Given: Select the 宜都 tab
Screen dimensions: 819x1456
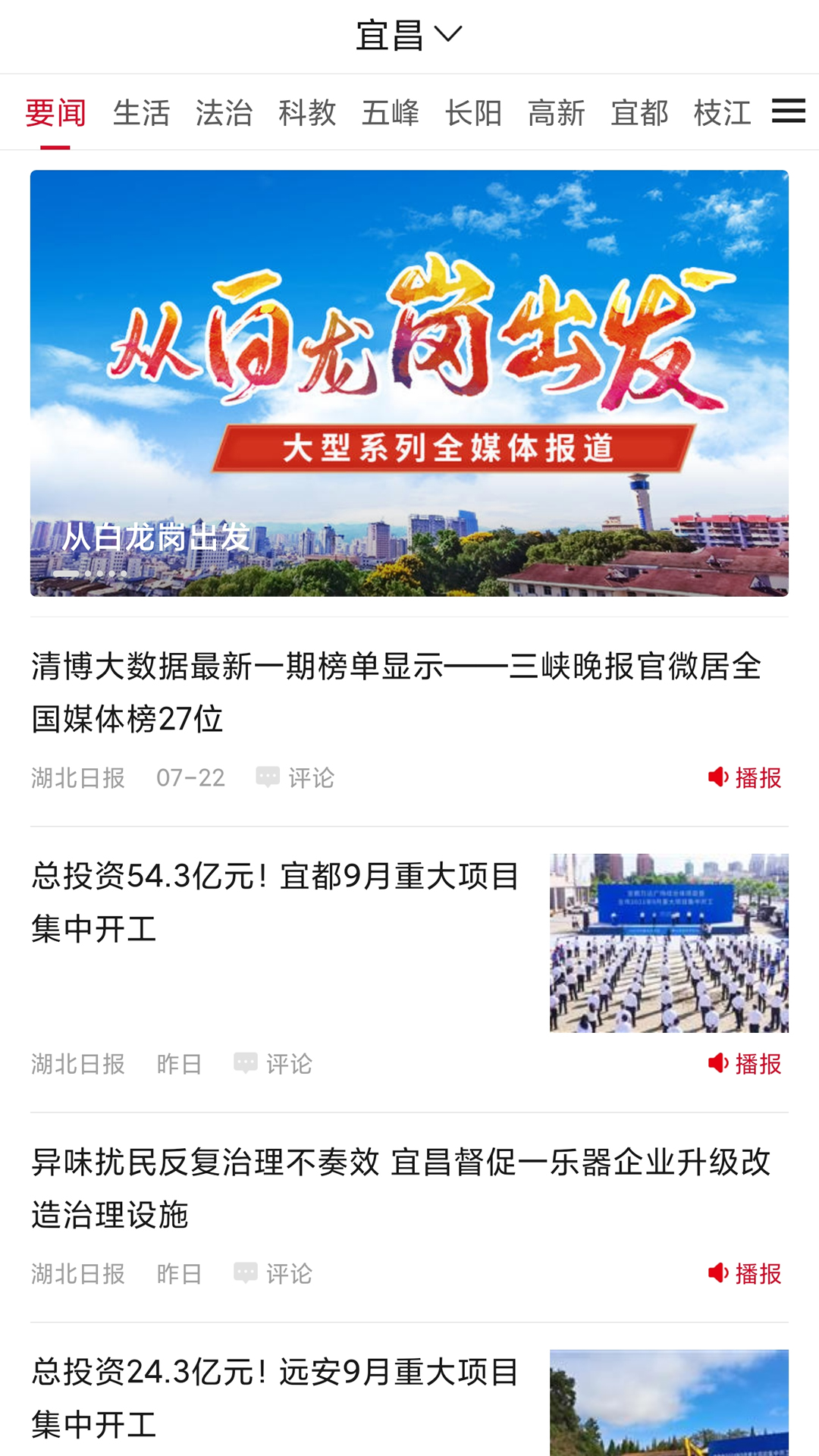Looking at the screenshot, I should [639, 113].
